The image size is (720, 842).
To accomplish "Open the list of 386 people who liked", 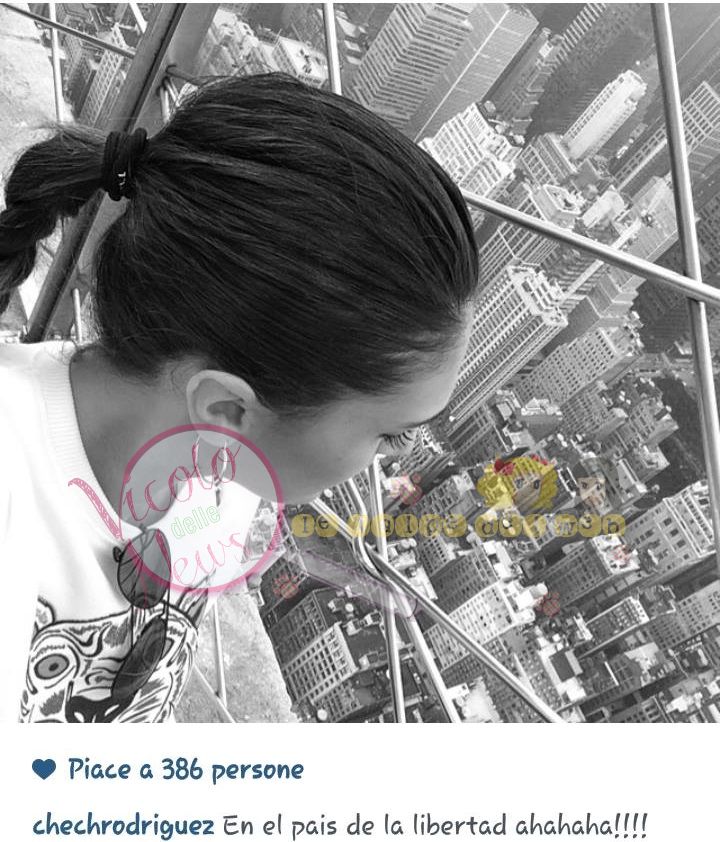I will click(185, 770).
